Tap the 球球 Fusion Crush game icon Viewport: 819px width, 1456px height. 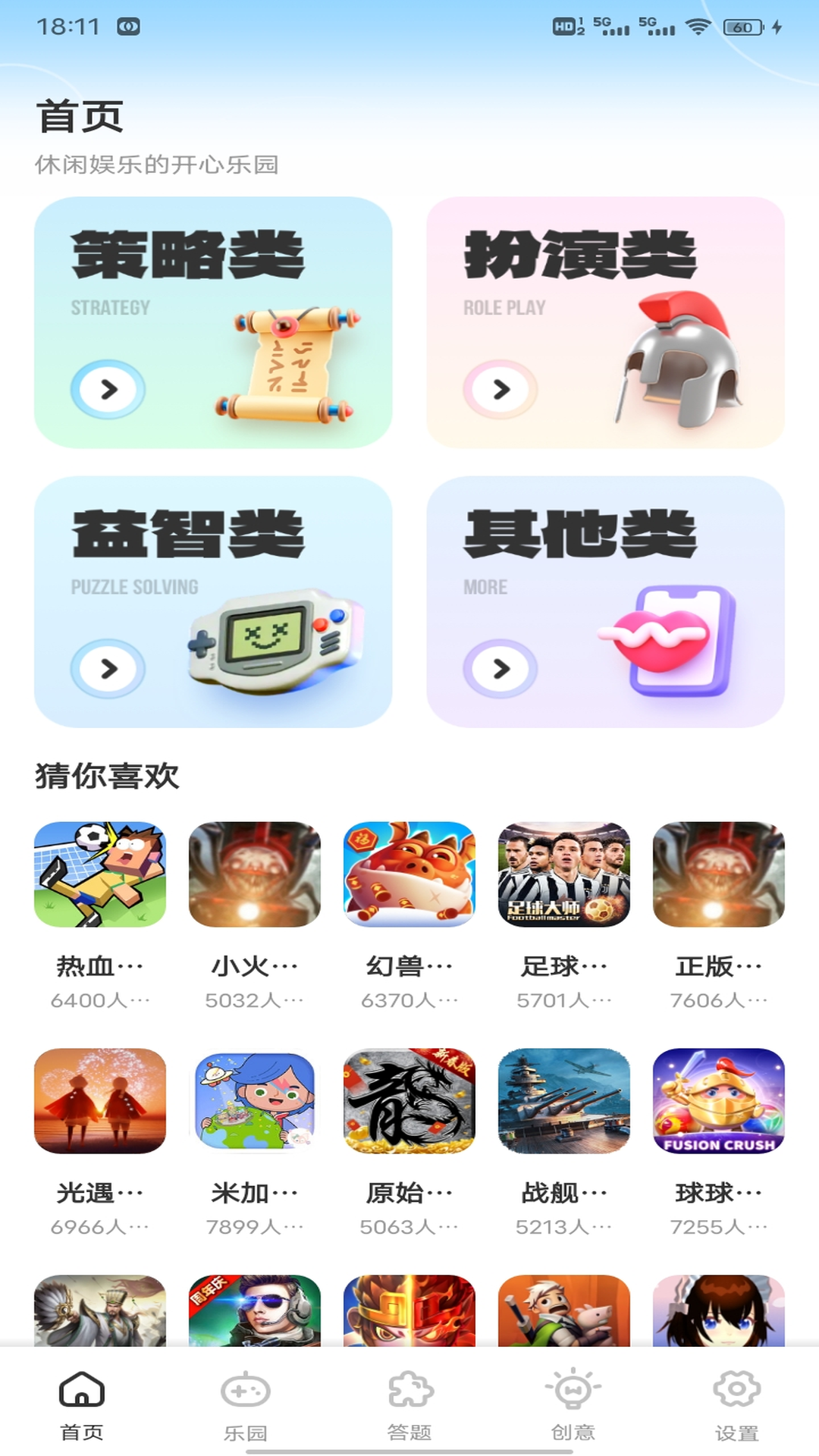tap(719, 1103)
